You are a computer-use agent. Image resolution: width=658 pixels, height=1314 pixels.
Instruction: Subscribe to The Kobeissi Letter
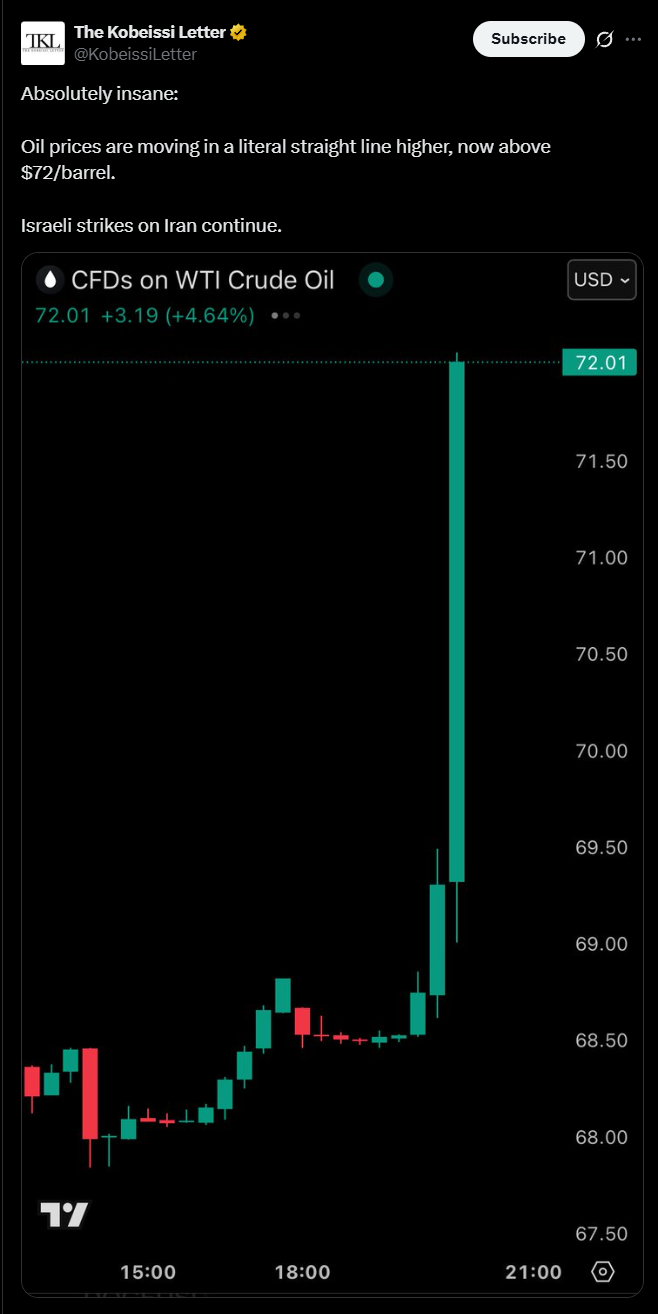click(528, 39)
